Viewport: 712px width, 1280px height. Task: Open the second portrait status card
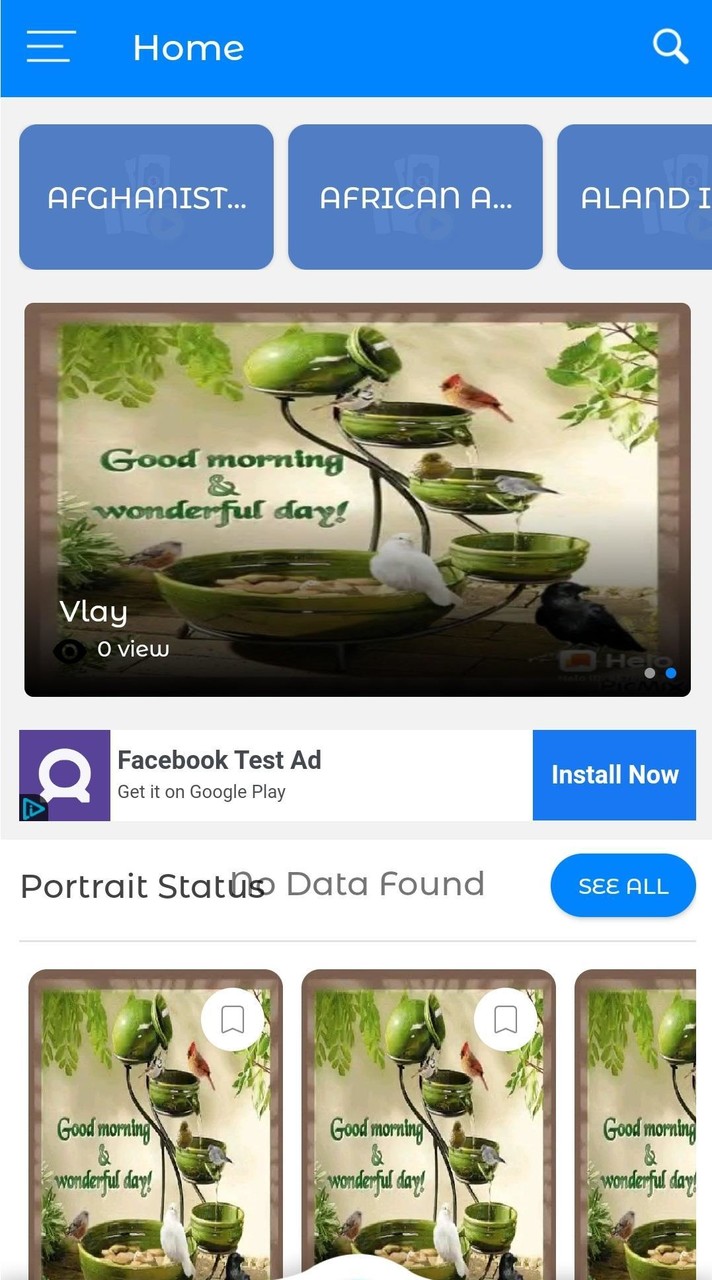click(x=428, y=1150)
